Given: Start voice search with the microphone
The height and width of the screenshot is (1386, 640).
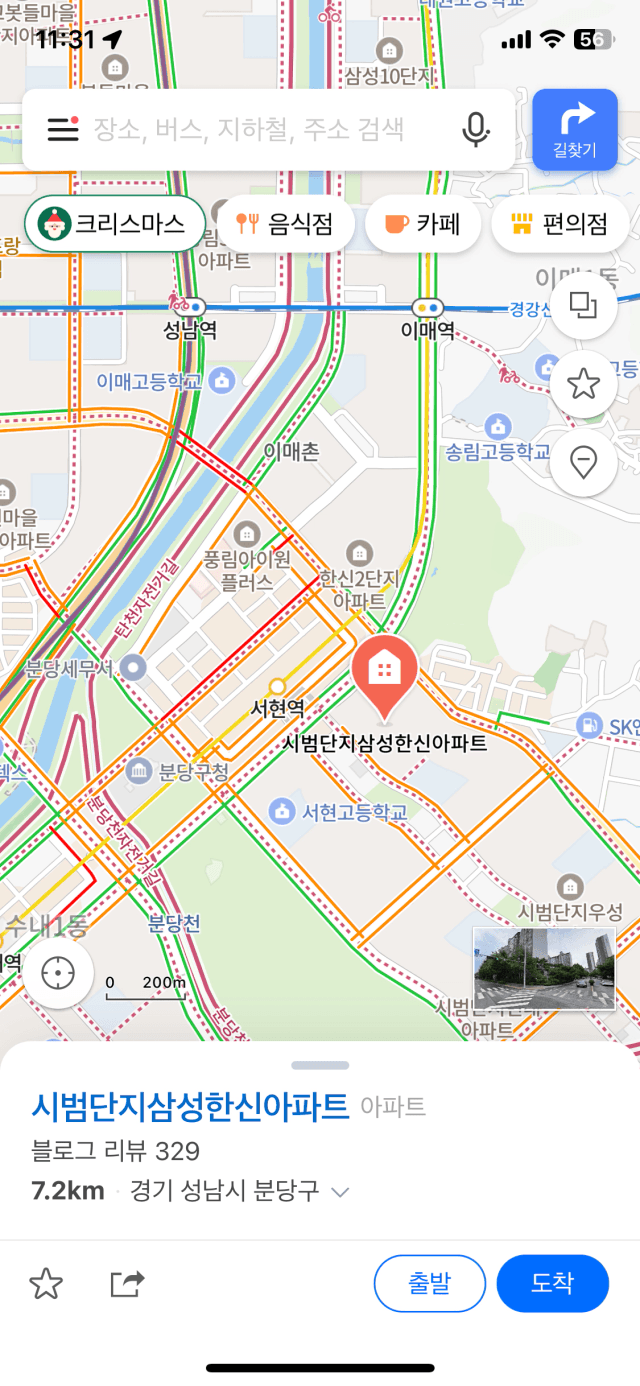Looking at the screenshot, I should (476, 129).
